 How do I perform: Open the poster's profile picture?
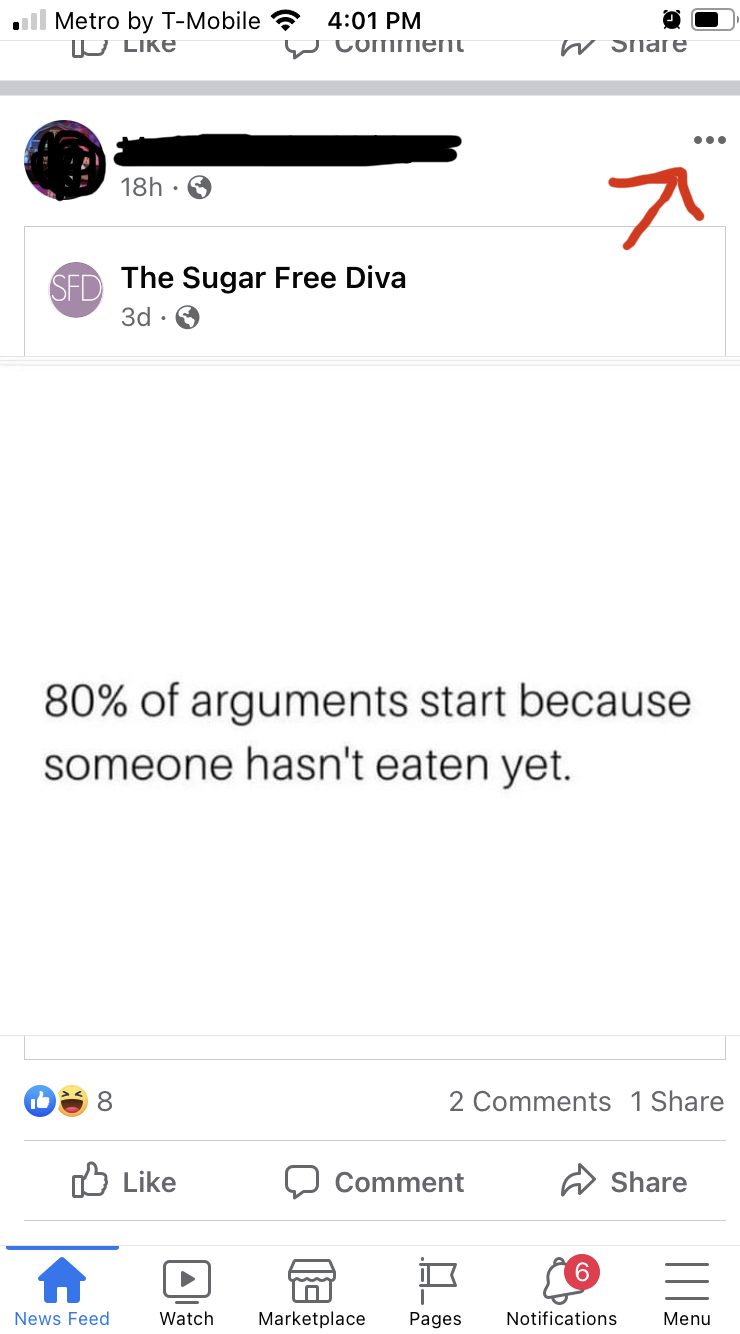(x=65, y=161)
